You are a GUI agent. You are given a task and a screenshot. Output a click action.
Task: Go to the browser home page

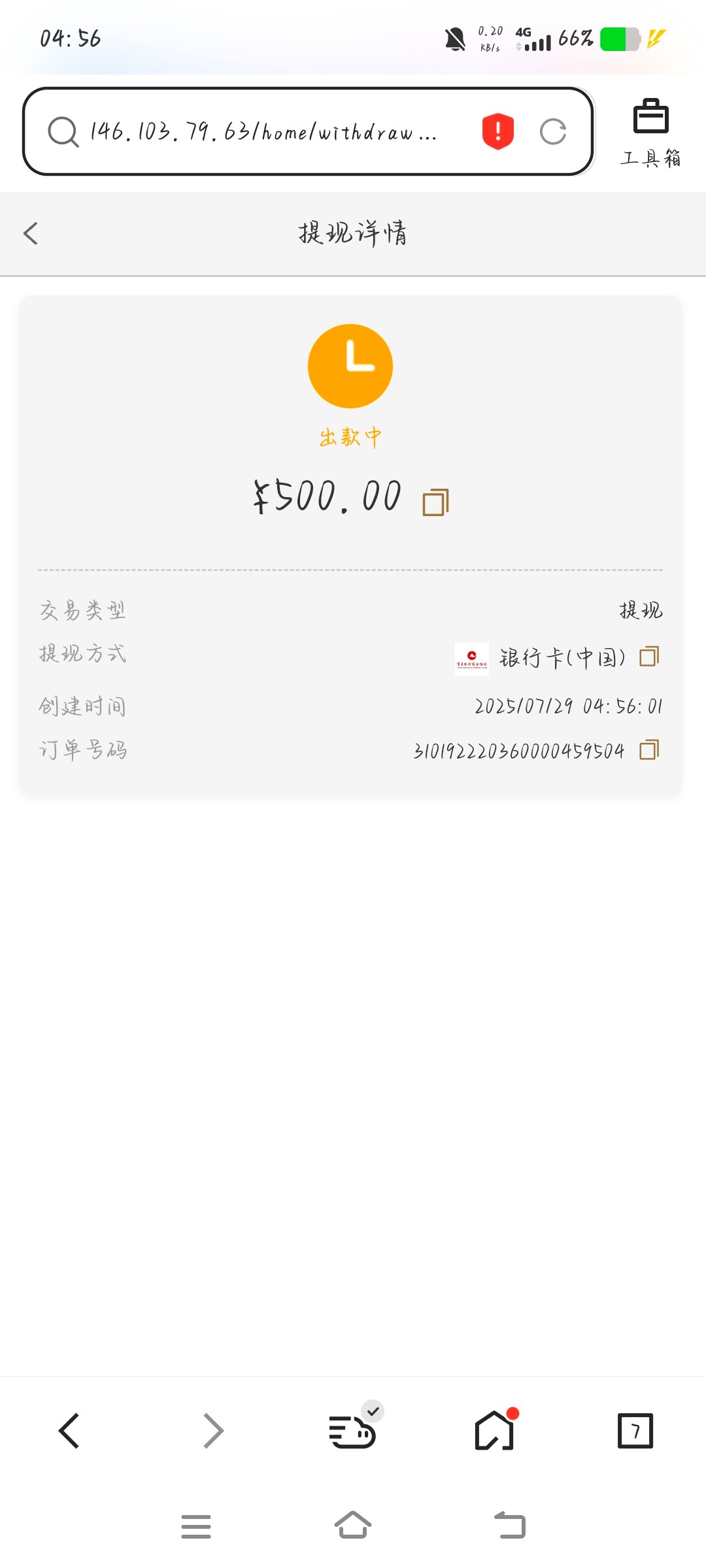(x=494, y=1431)
